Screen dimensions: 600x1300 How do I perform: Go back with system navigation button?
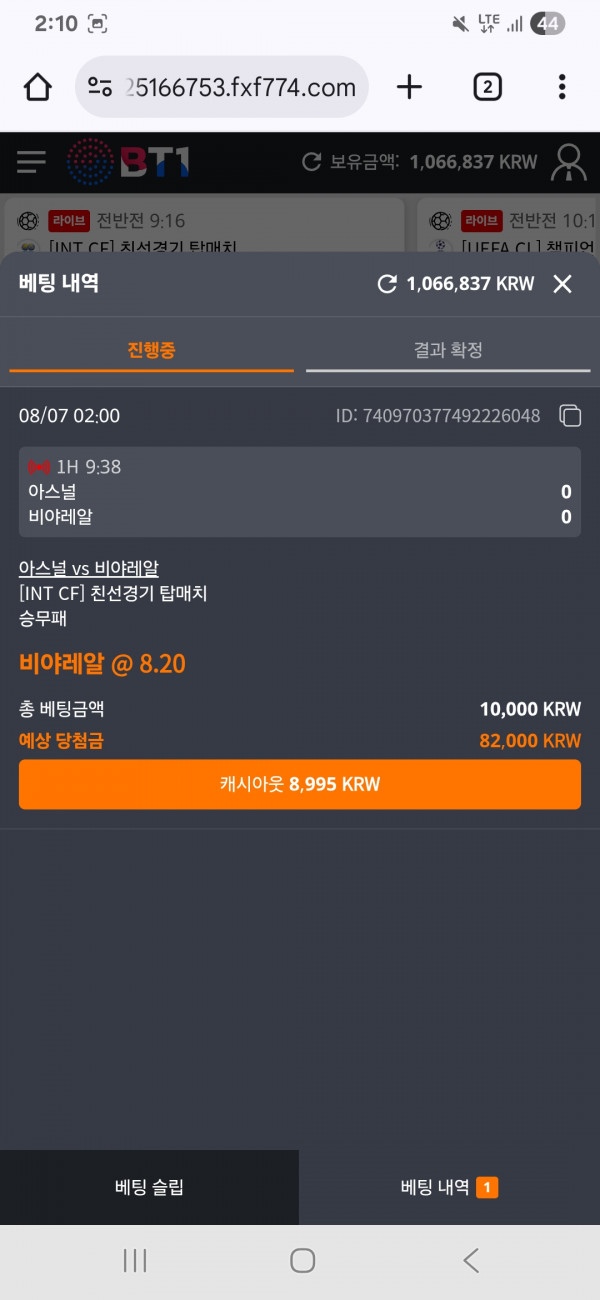tap(471, 1261)
